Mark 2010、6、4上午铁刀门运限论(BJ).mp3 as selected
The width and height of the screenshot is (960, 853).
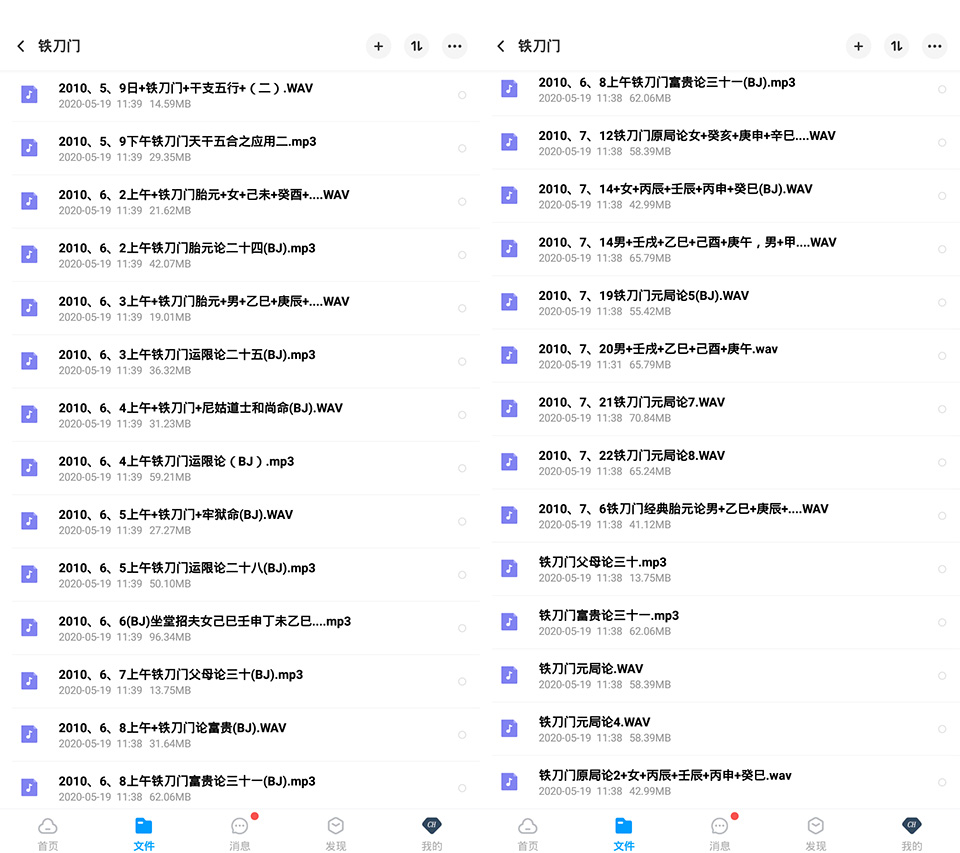tap(462, 468)
